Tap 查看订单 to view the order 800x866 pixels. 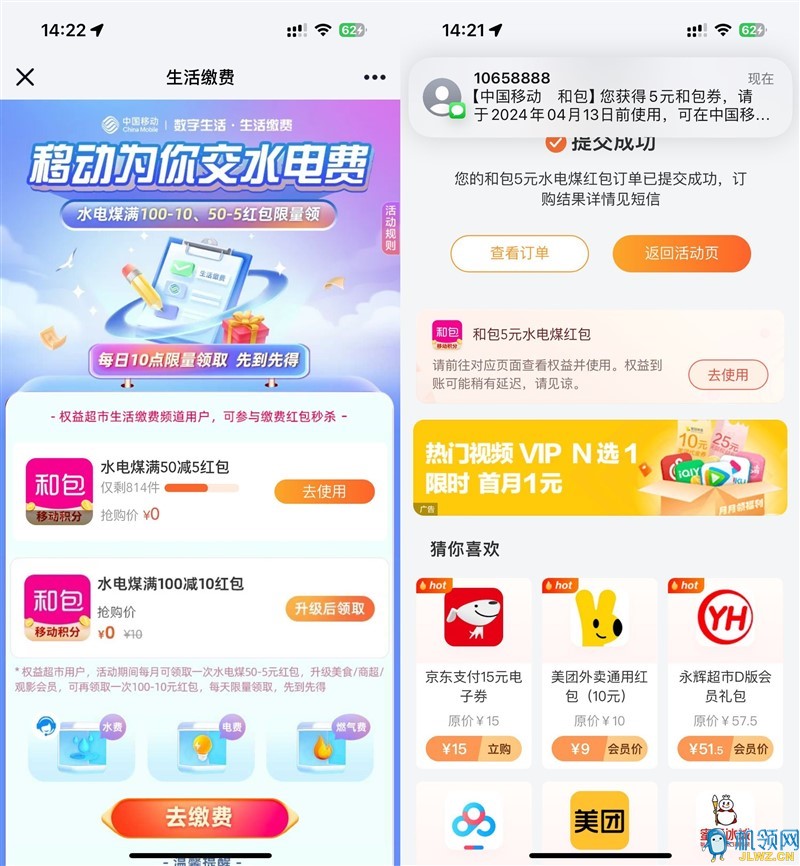pos(519,253)
